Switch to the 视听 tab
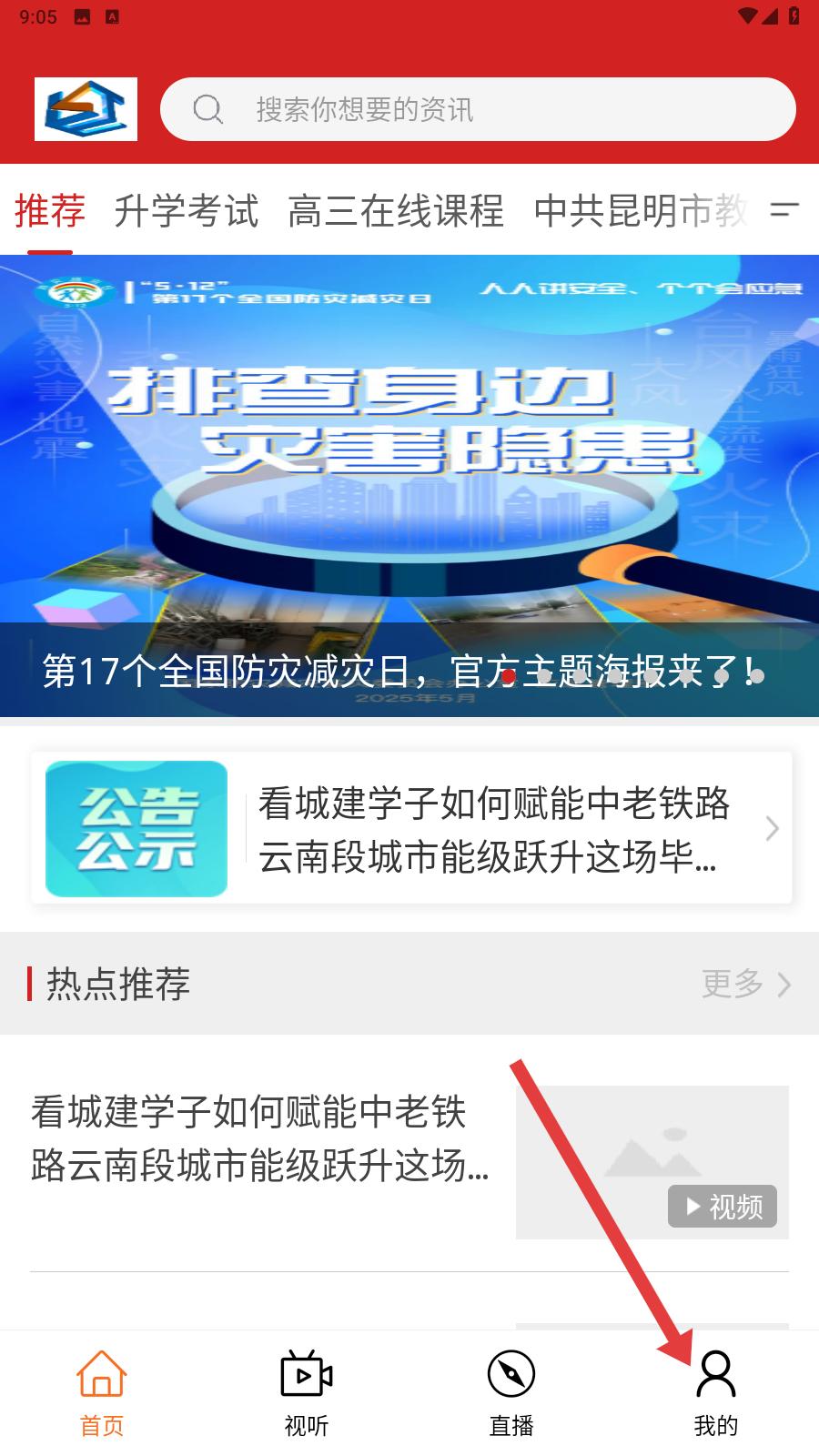 [x=307, y=1393]
